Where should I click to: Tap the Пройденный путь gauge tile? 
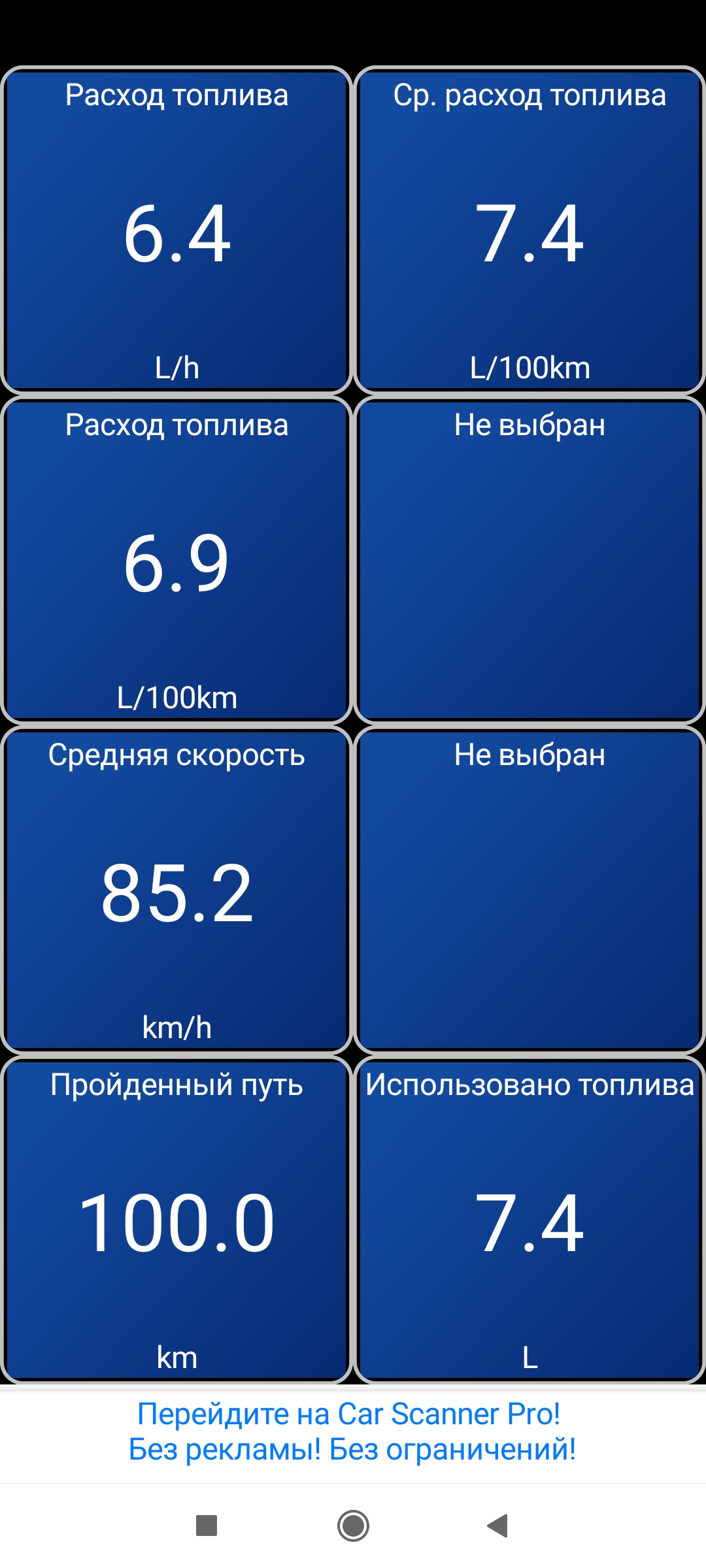(x=176, y=1220)
